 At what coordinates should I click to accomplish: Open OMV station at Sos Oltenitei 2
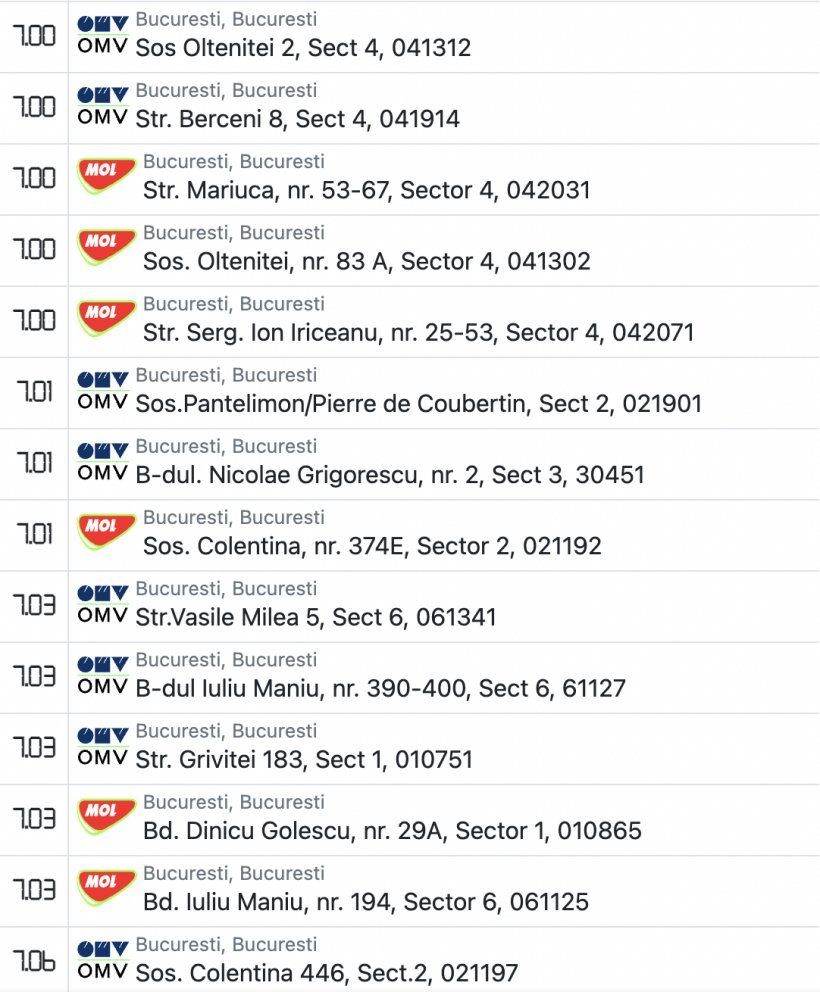click(x=303, y=47)
